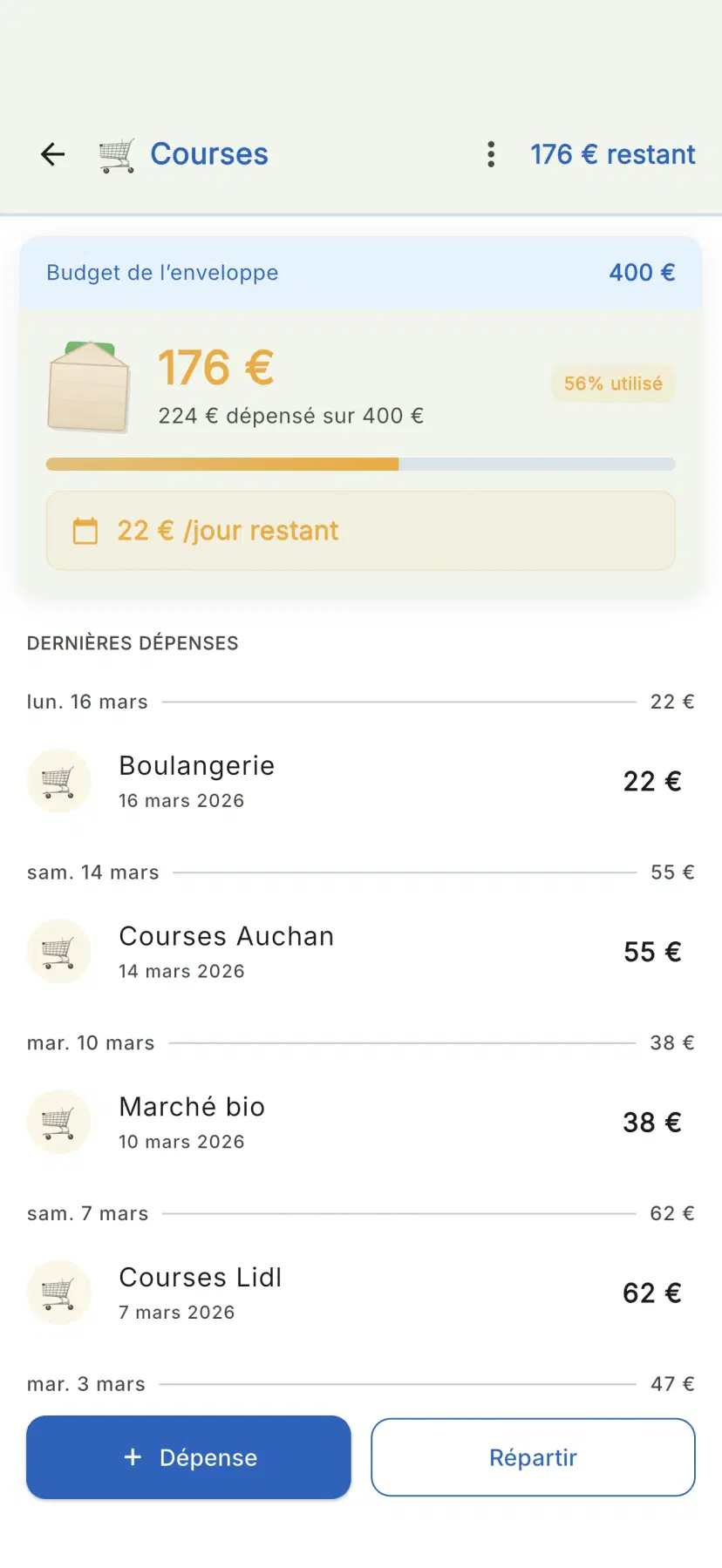Tap the Répartir button
This screenshot has width=722, height=1568.
(532, 1457)
